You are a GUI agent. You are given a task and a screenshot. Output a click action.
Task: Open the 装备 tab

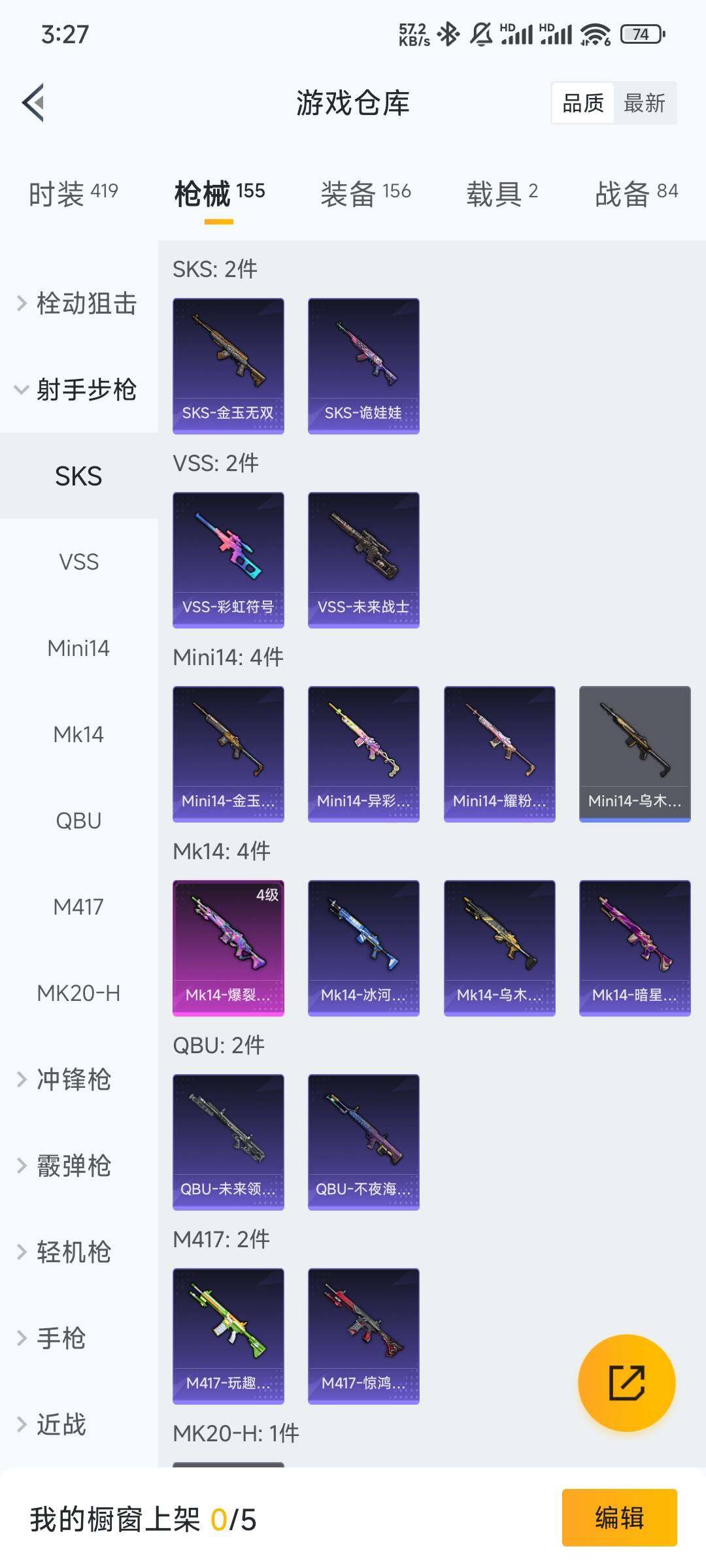pyautogui.click(x=365, y=193)
